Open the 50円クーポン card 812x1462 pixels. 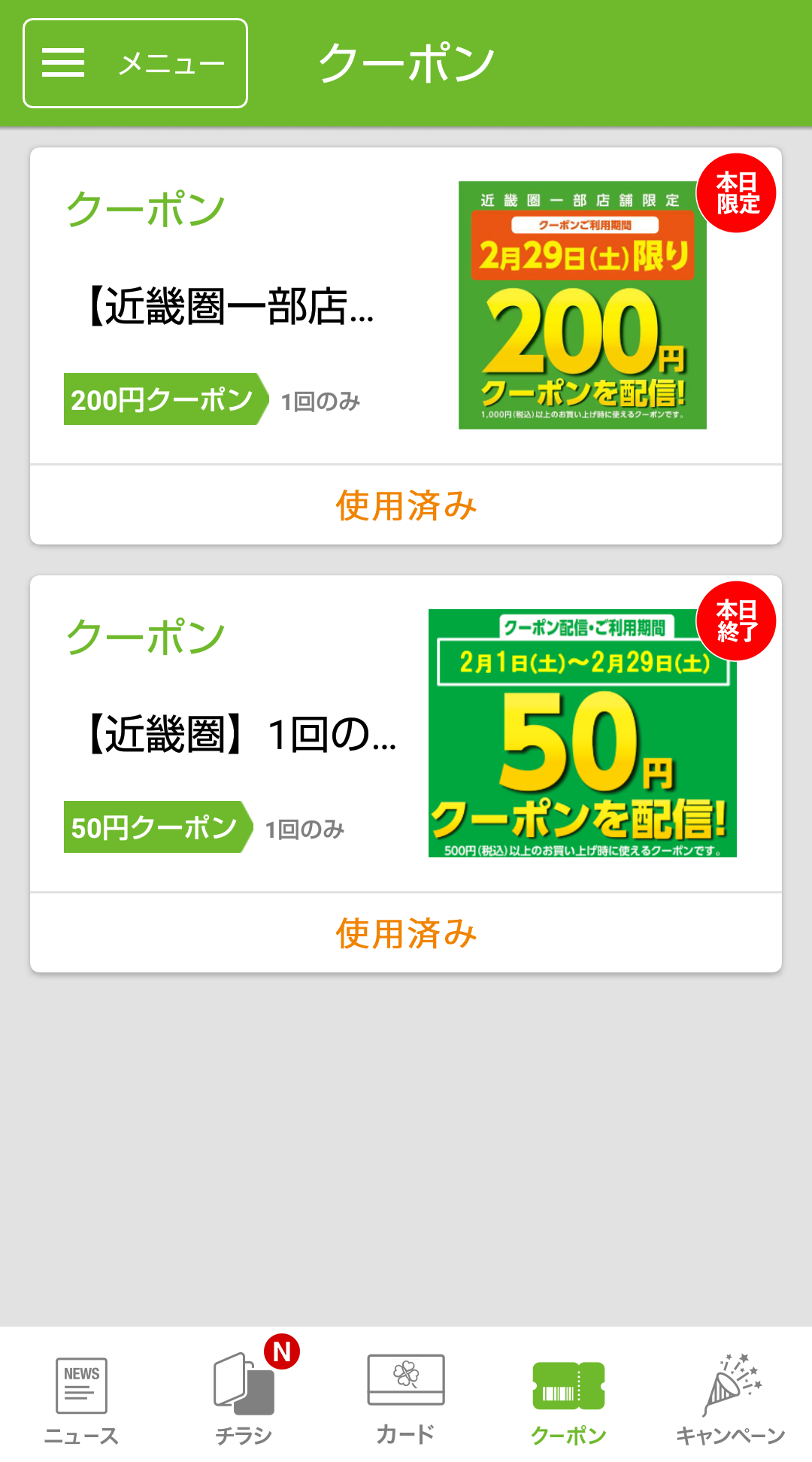tap(406, 734)
